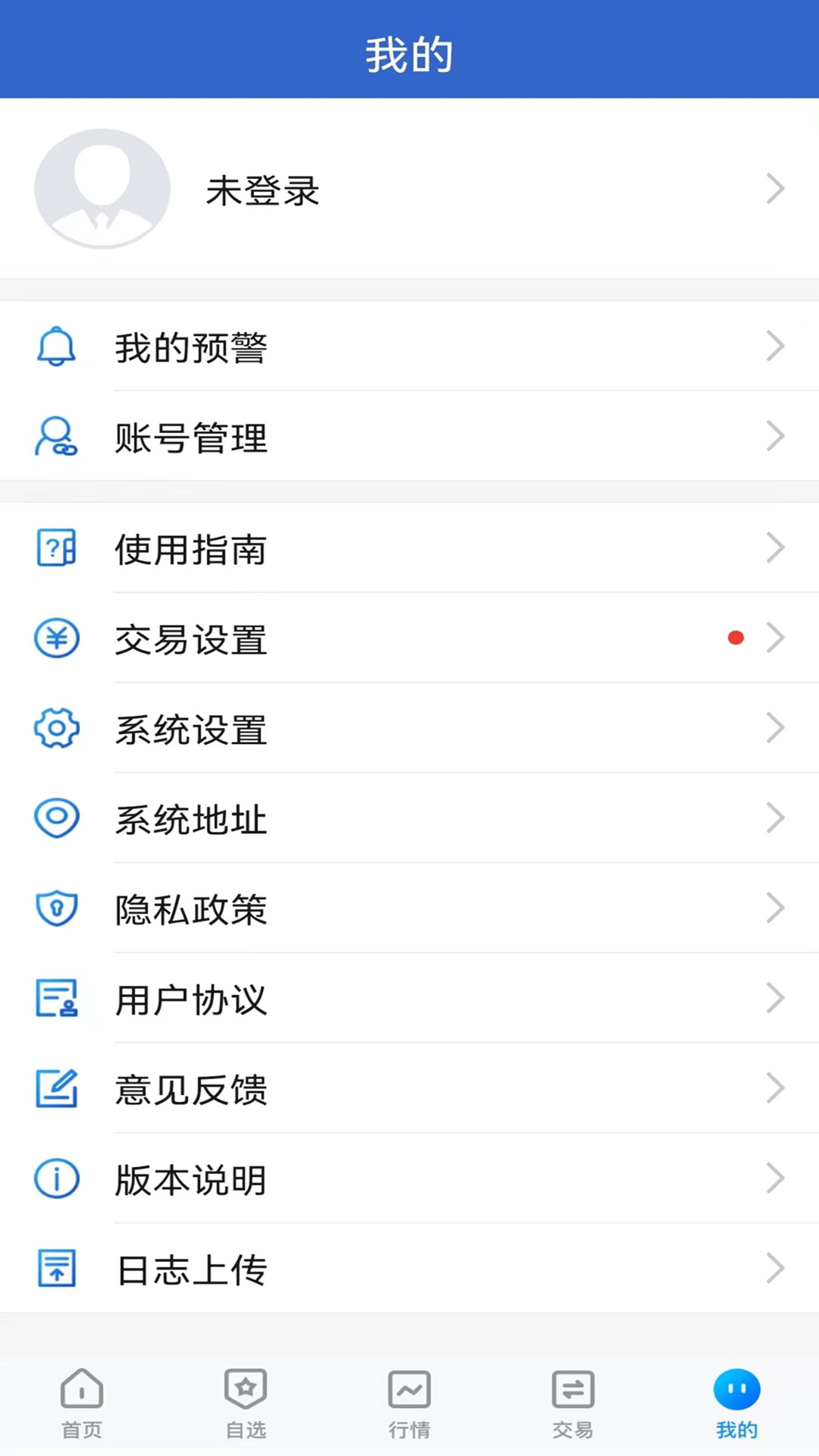Switch to the 交易 tab
The image size is (819, 1456).
pyautogui.click(x=573, y=1403)
